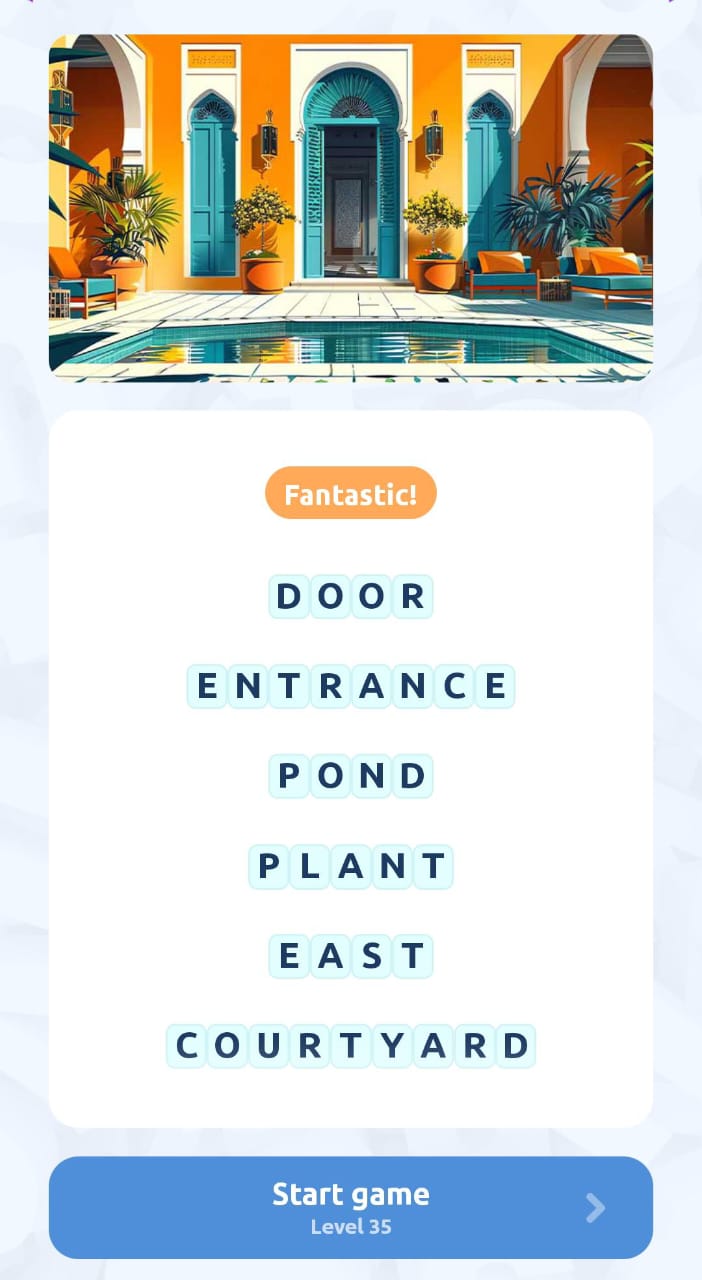Start game Level 35
The width and height of the screenshot is (702, 1280).
(x=350, y=1207)
